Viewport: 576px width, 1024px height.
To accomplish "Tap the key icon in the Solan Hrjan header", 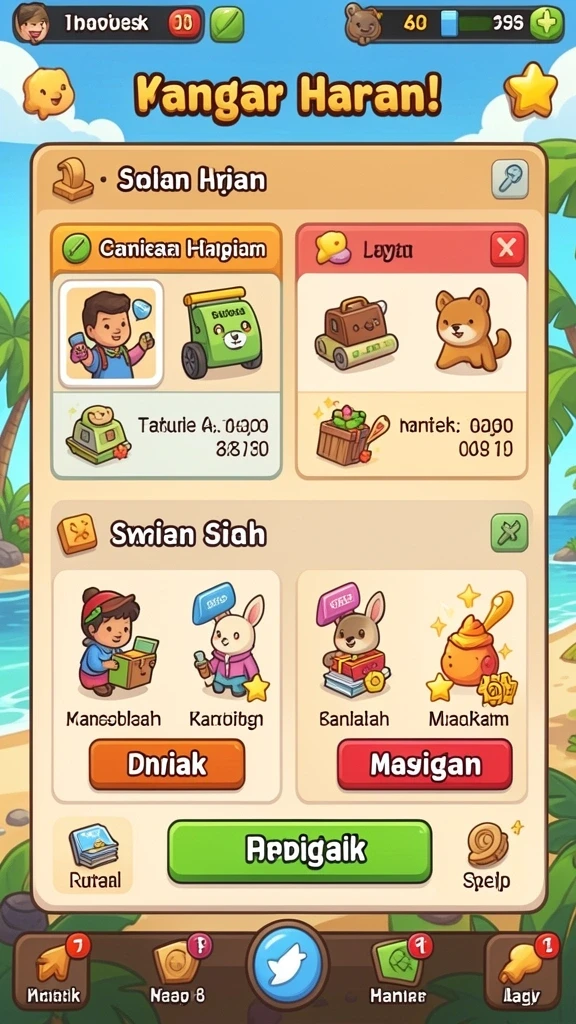I will tap(509, 180).
